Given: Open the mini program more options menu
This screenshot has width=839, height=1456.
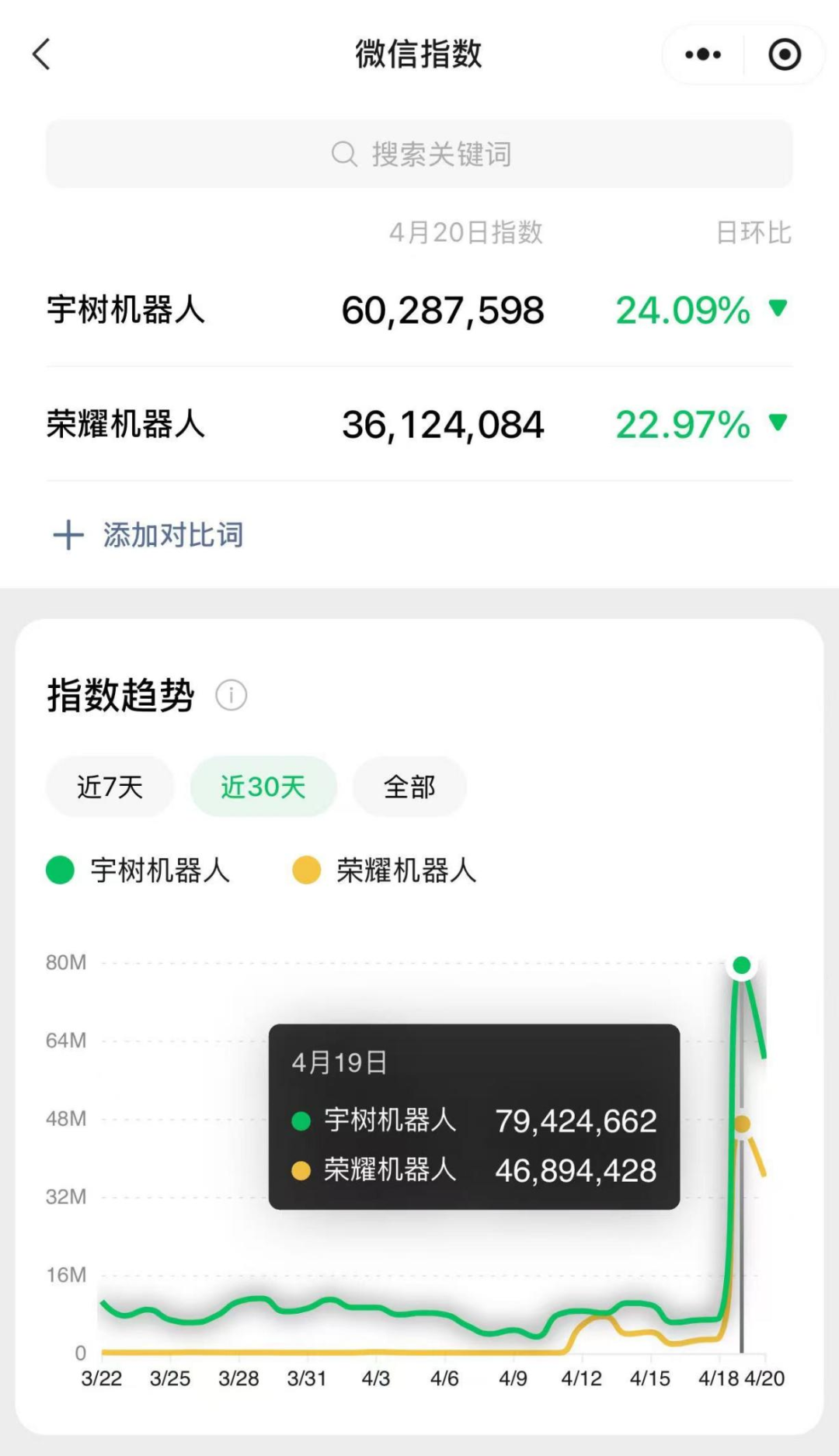Looking at the screenshot, I should [703, 54].
